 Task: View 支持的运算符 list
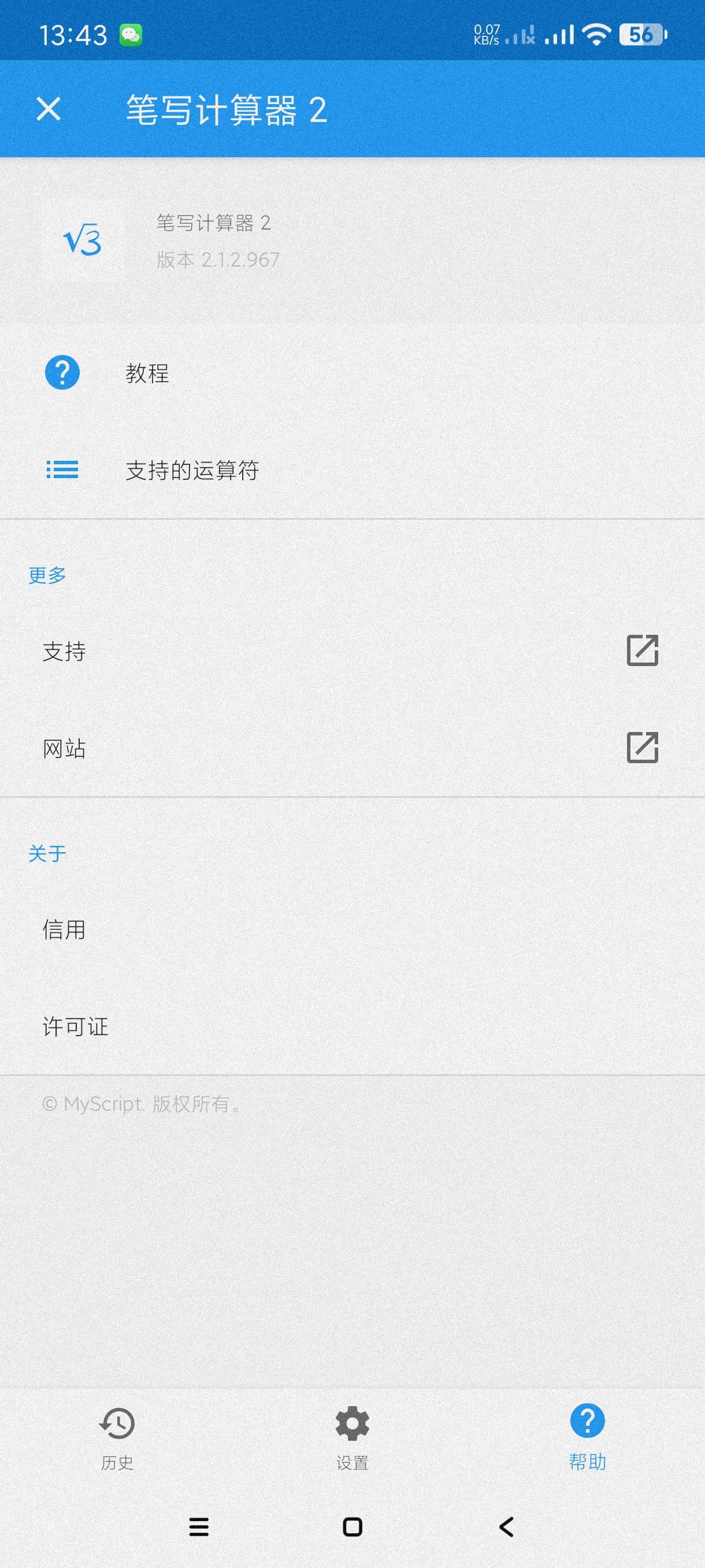click(192, 470)
